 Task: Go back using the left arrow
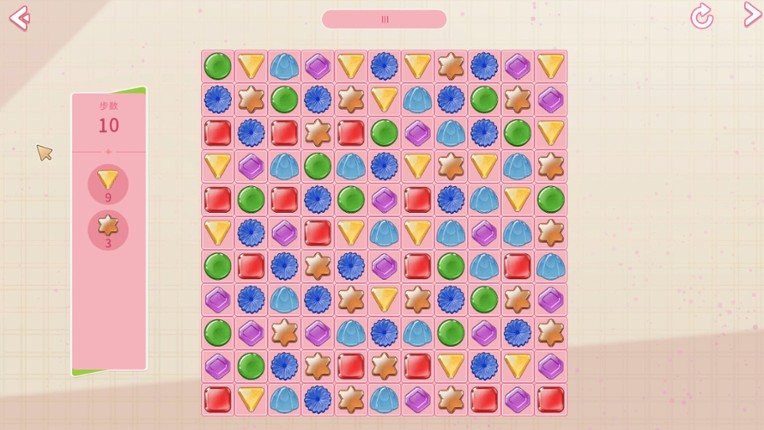click(x=19, y=17)
